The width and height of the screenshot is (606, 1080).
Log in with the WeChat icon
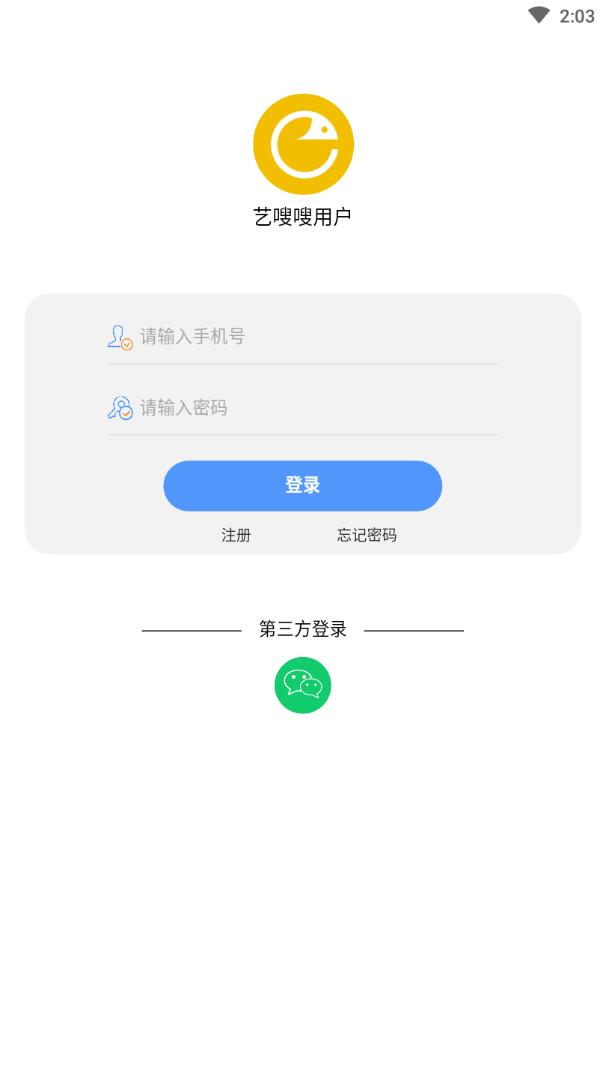click(302, 685)
